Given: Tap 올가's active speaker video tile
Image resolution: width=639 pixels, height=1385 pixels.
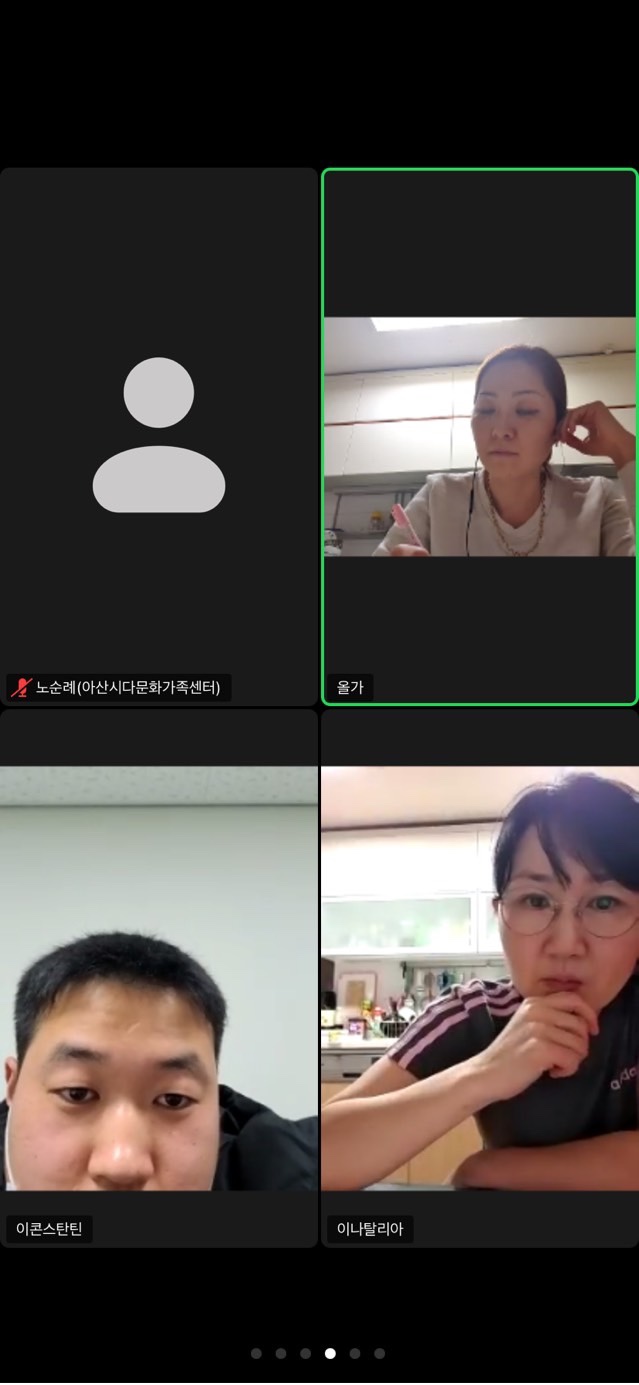Looking at the screenshot, I should tap(479, 436).
